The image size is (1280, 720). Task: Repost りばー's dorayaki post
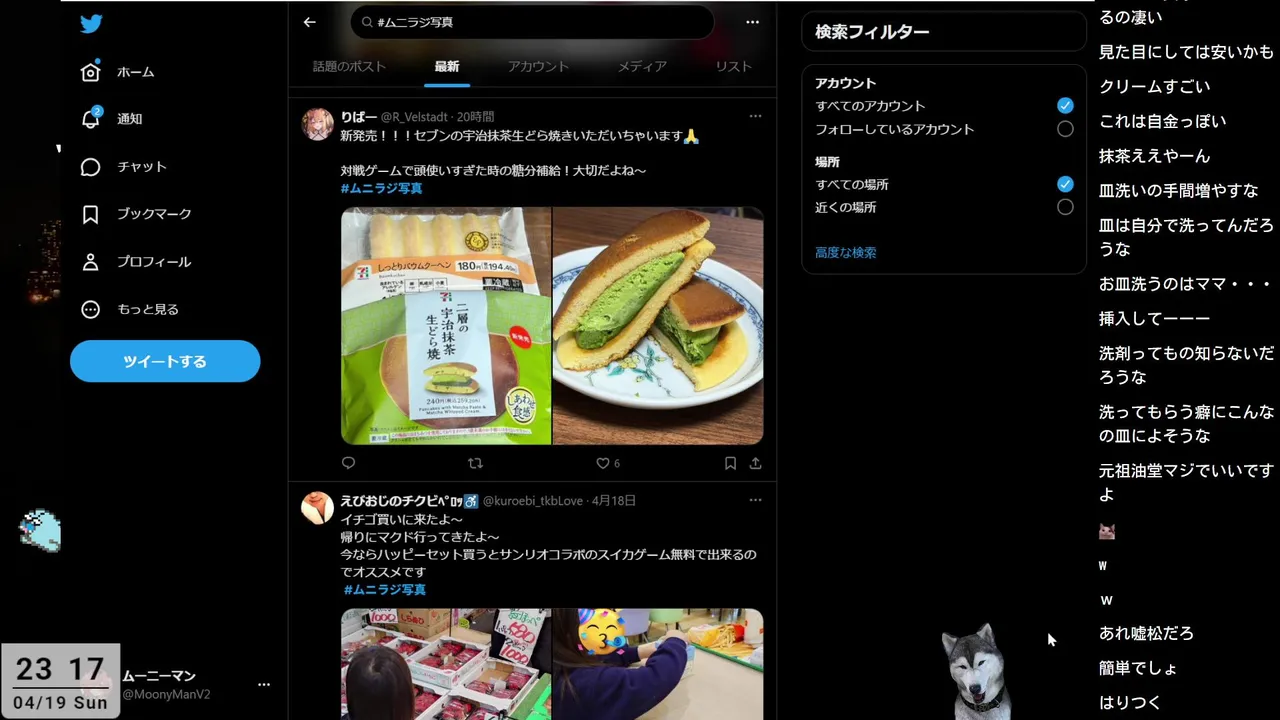coord(475,463)
